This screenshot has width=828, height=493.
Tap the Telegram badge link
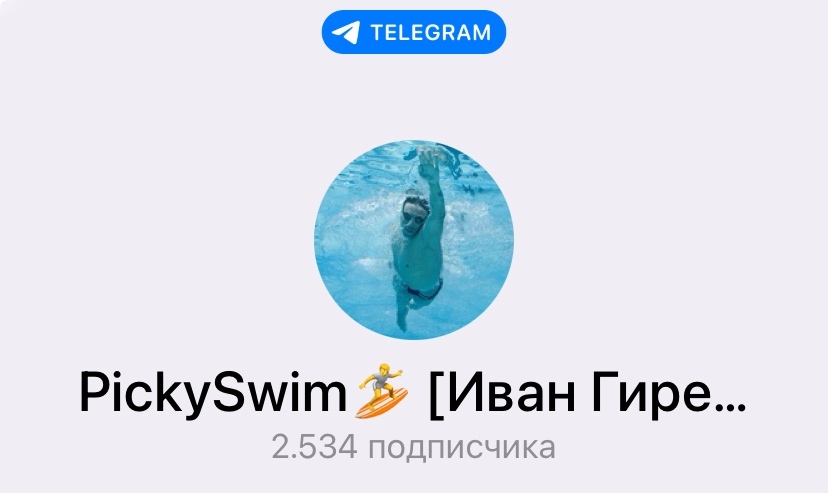414,32
